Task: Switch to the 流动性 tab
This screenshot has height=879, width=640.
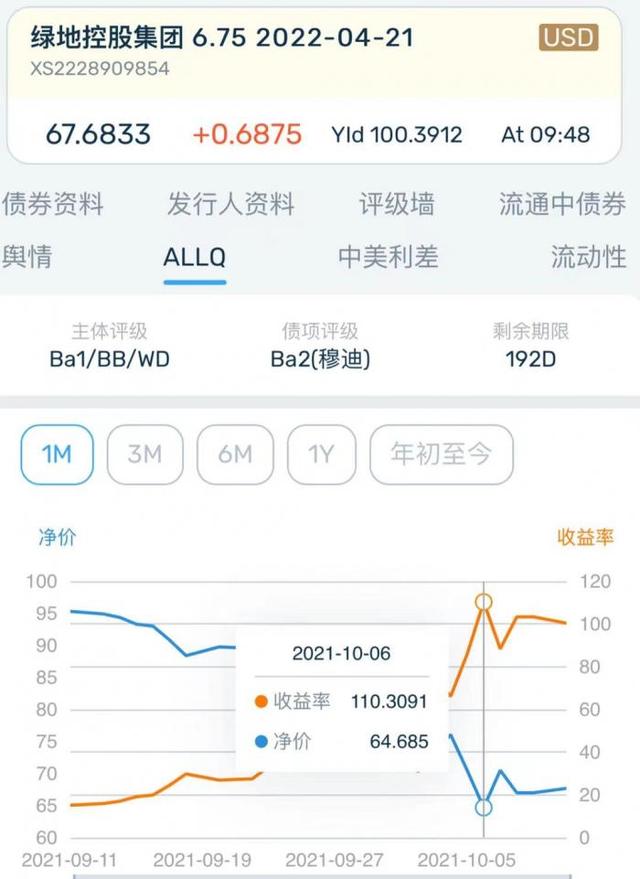Action: 588,257
